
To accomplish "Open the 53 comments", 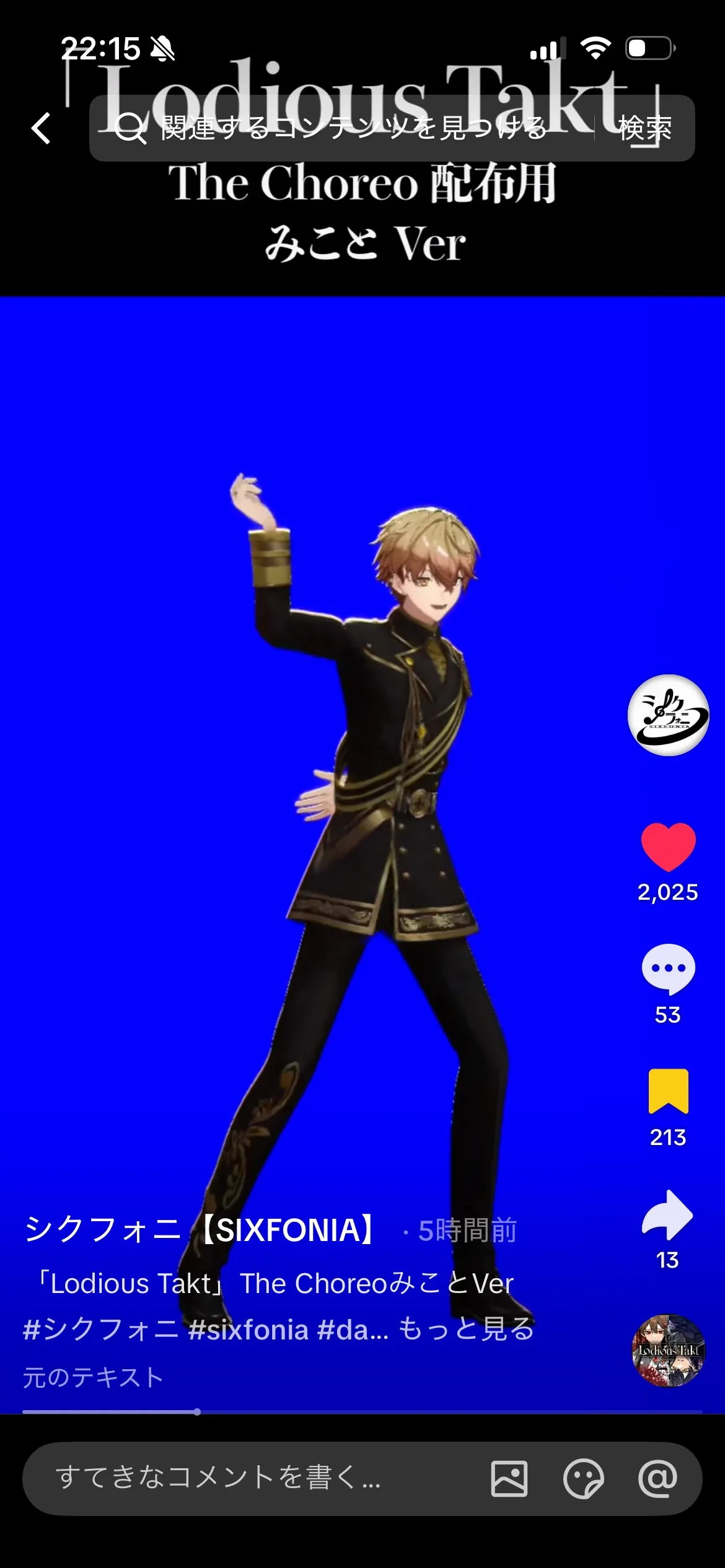I will coord(668,969).
